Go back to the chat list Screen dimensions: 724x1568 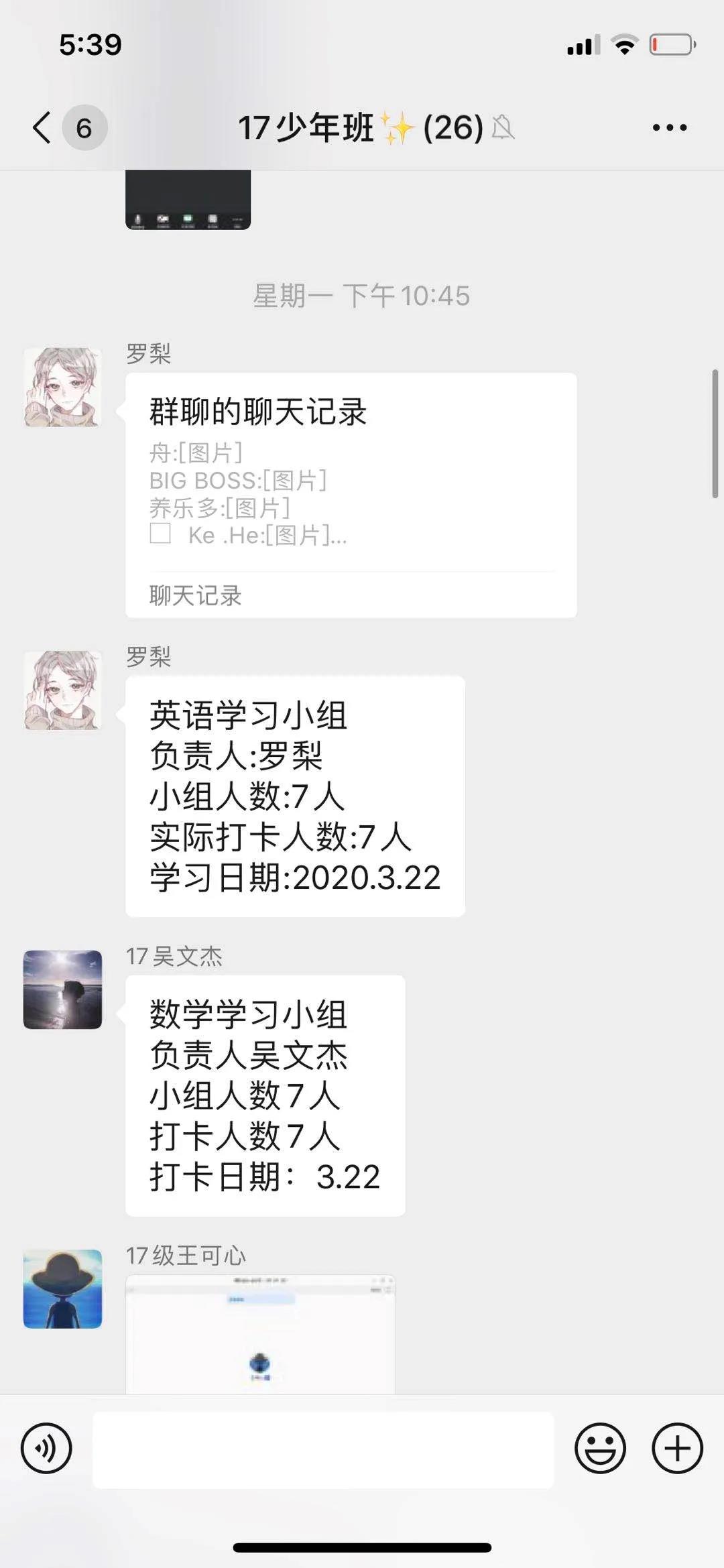pos(42,127)
